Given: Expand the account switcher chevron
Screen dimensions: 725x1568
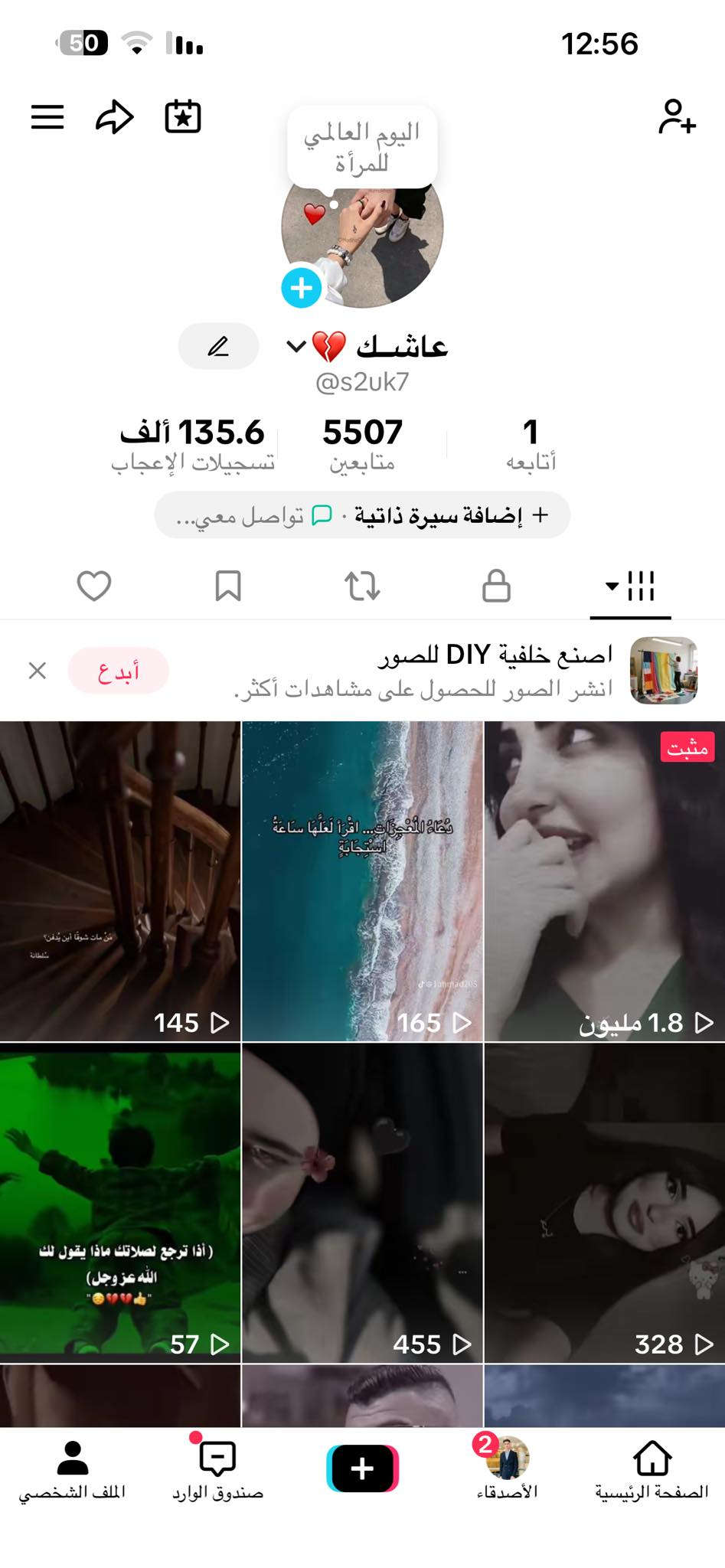Looking at the screenshot, I should [296, 346].
